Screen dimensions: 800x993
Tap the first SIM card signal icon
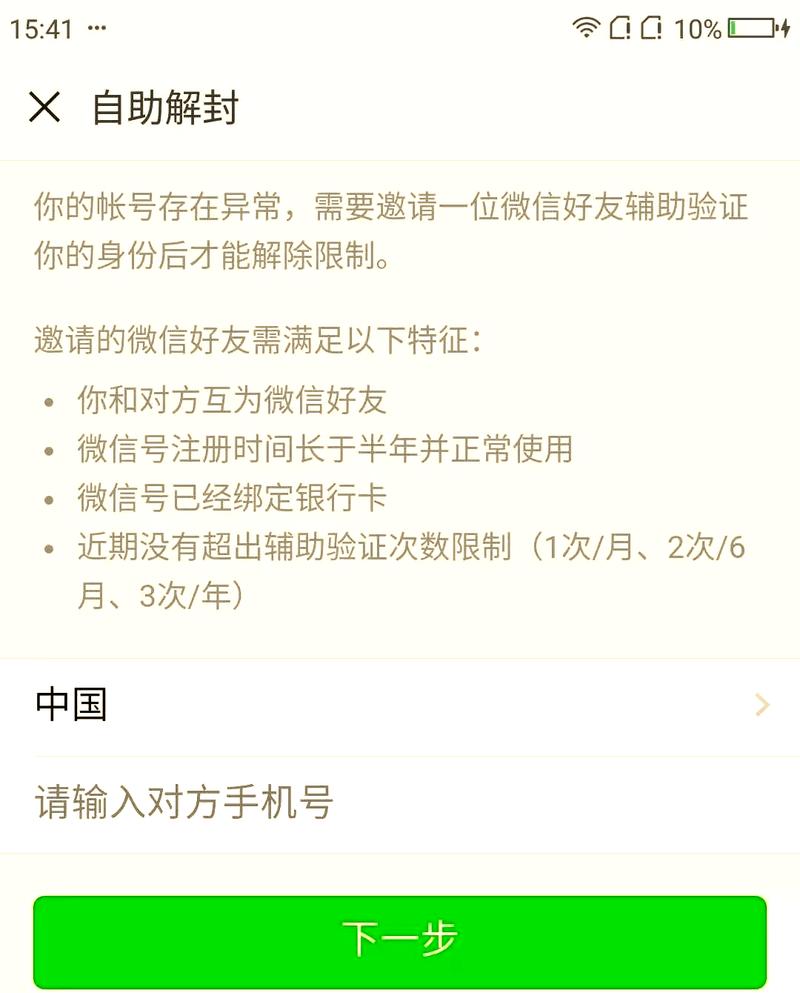click(618, 29)
